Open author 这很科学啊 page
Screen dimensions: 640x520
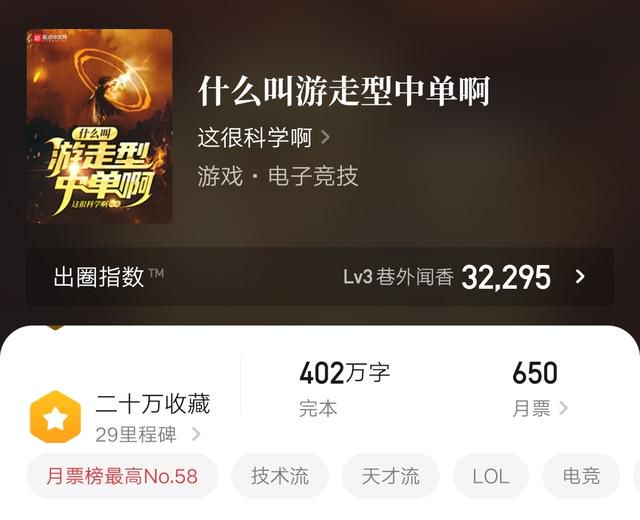point(264,137)
